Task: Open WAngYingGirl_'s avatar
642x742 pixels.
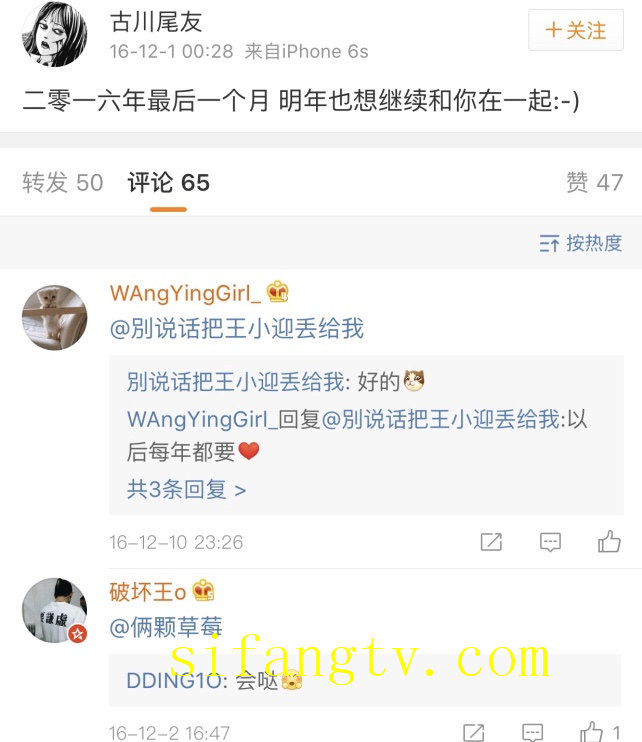Action: pyautogui.click(x=54, y=317)
